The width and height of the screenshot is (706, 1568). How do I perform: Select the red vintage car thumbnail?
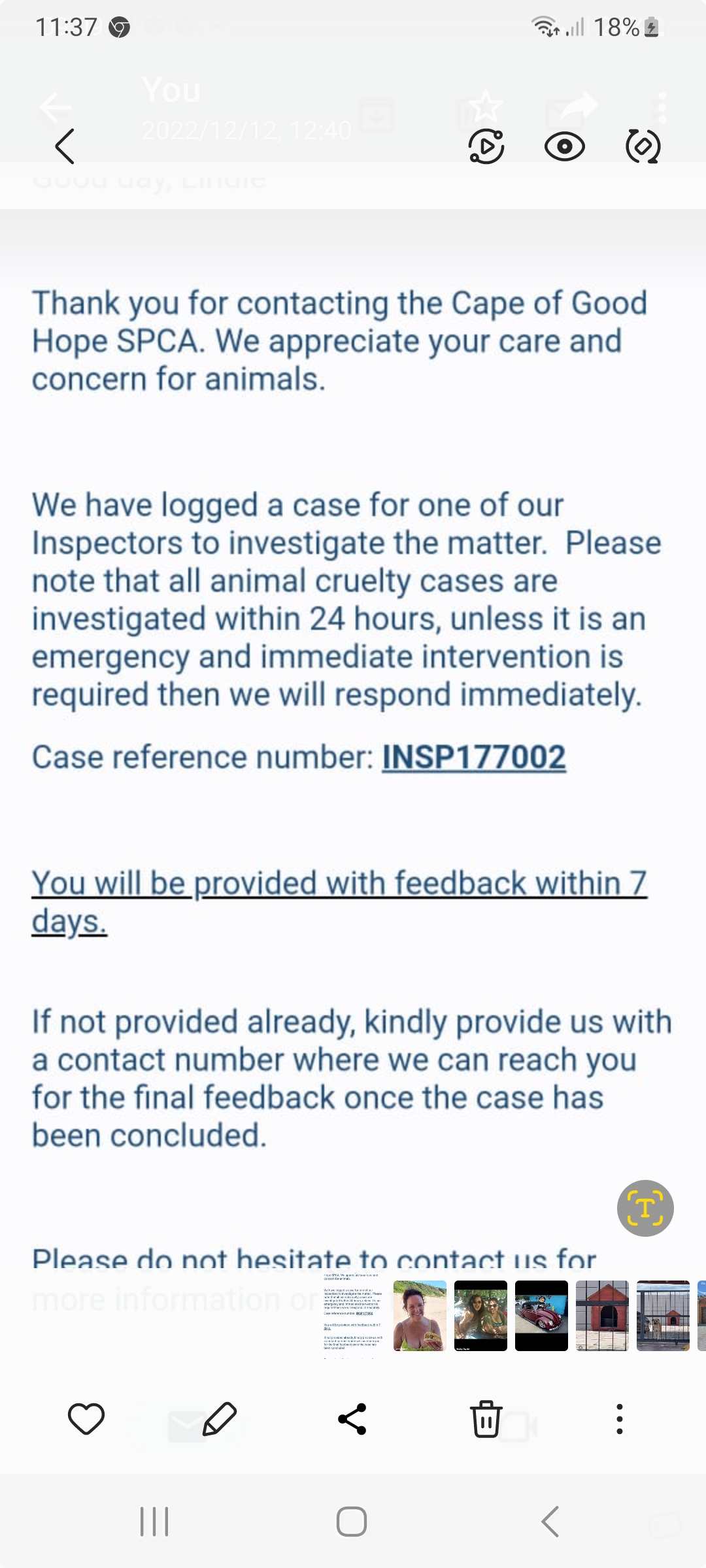[541, 1316]
